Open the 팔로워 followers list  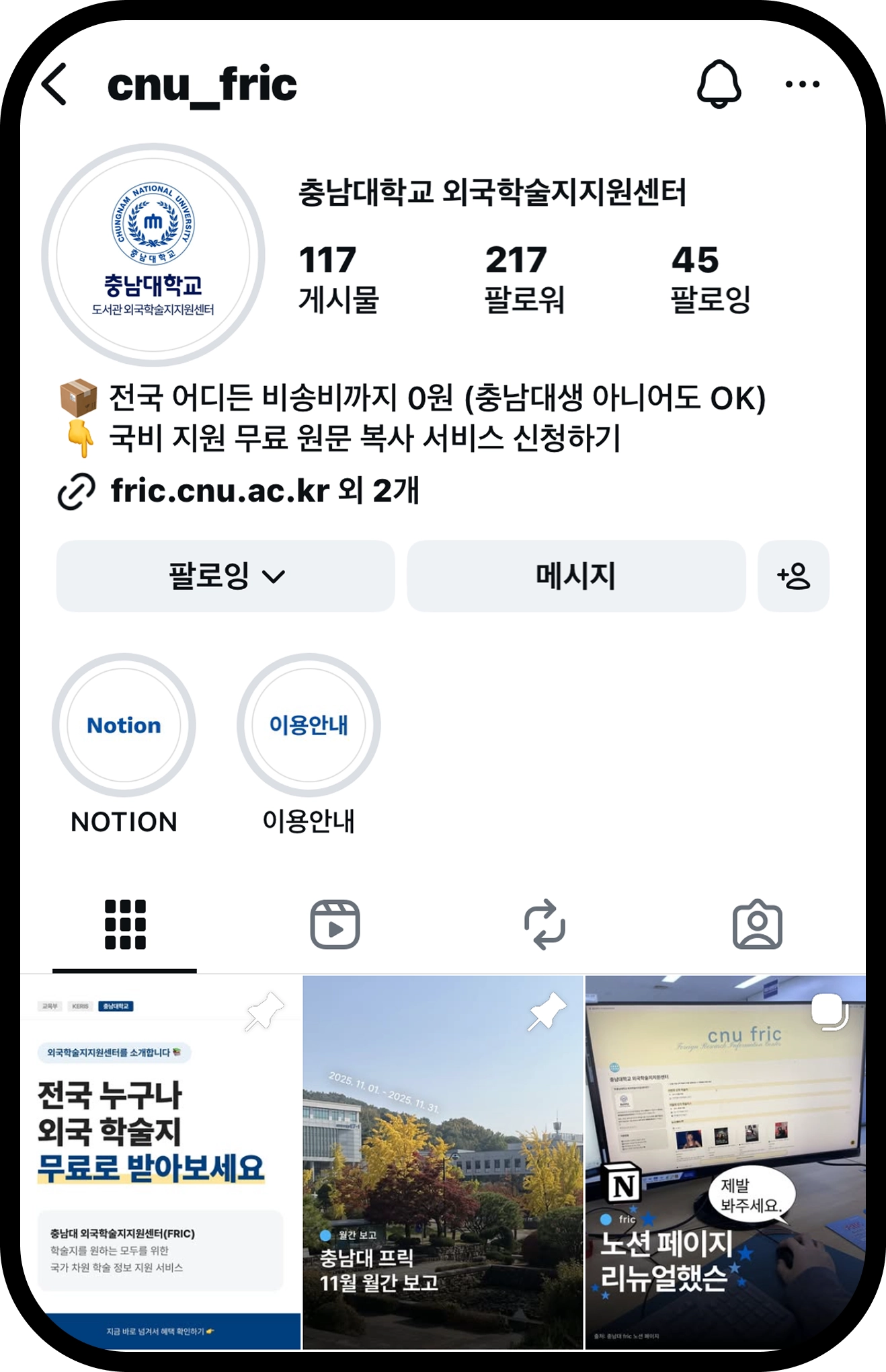[x=524, y=278]
